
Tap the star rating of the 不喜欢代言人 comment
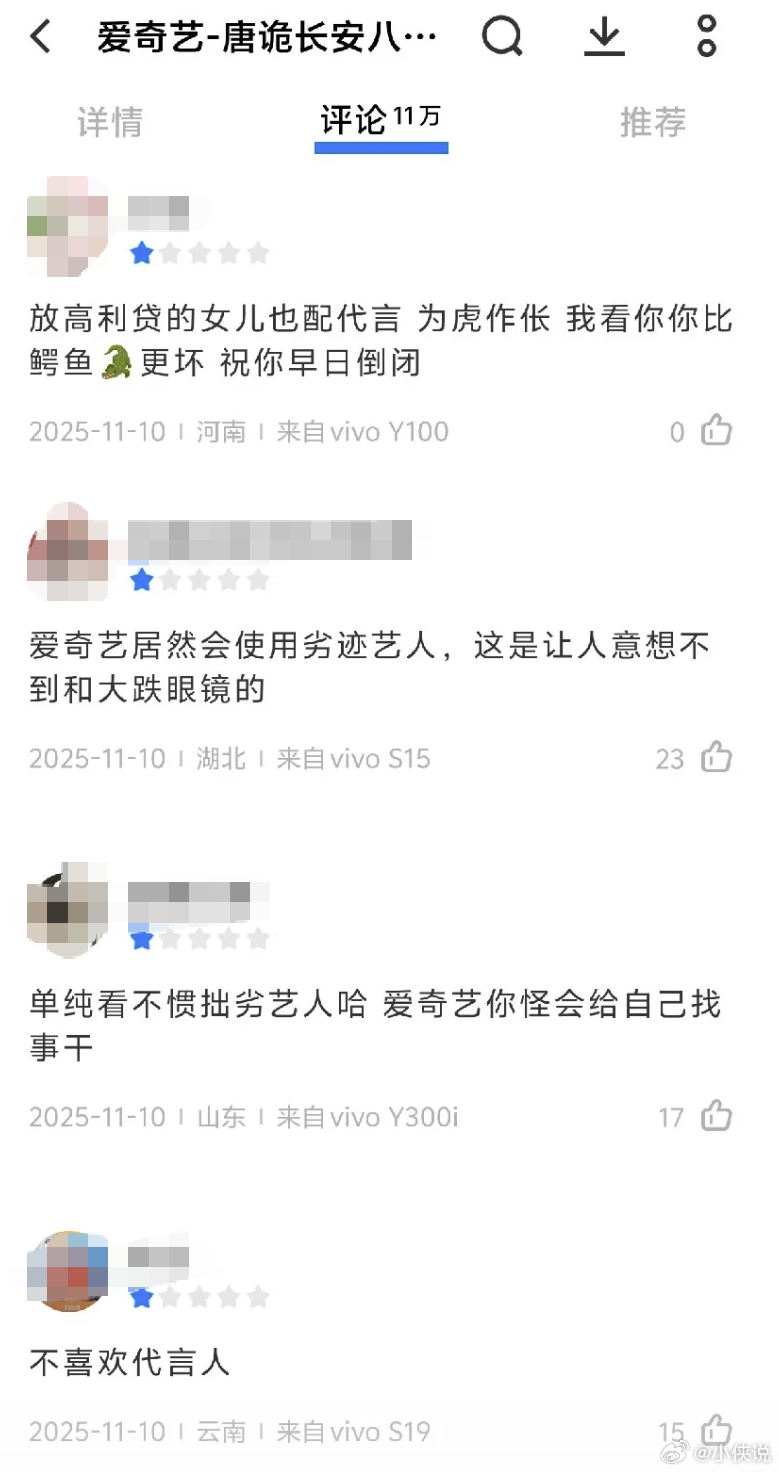142,1297
